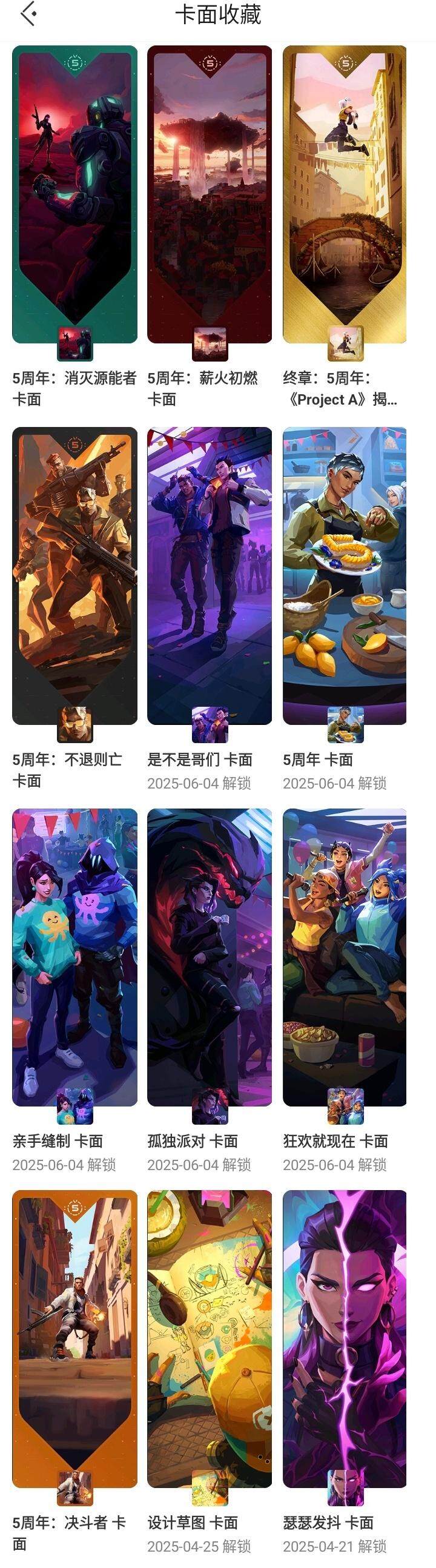Open the 5周年 卡面 cooking card
This screenshot has height=1568, width=436.
(x=345, y=575)
